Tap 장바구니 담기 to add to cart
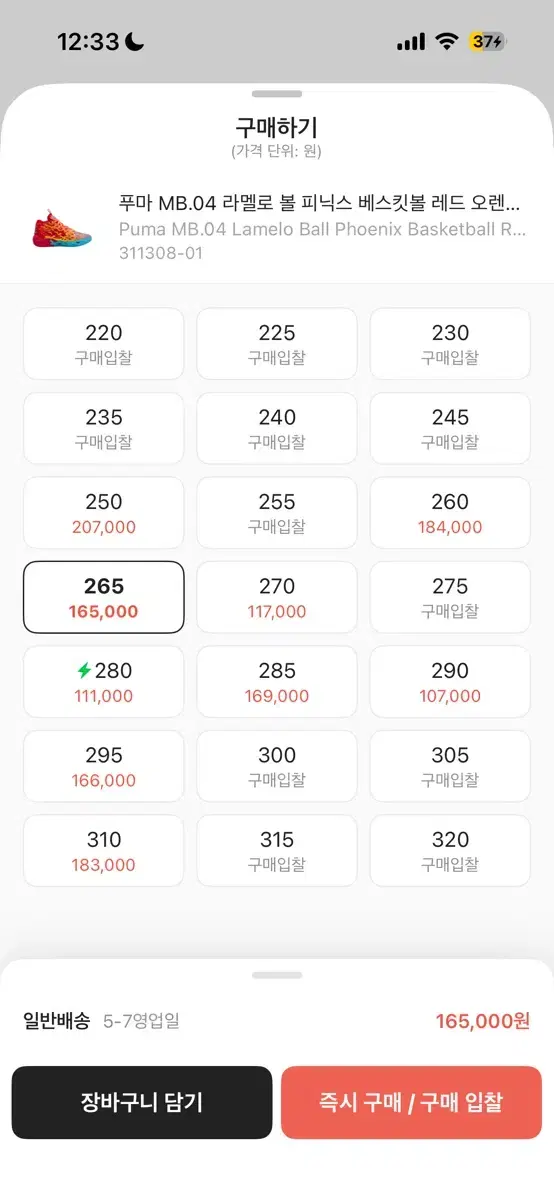Screen dimensions: 554x1200 point(142,1102)
